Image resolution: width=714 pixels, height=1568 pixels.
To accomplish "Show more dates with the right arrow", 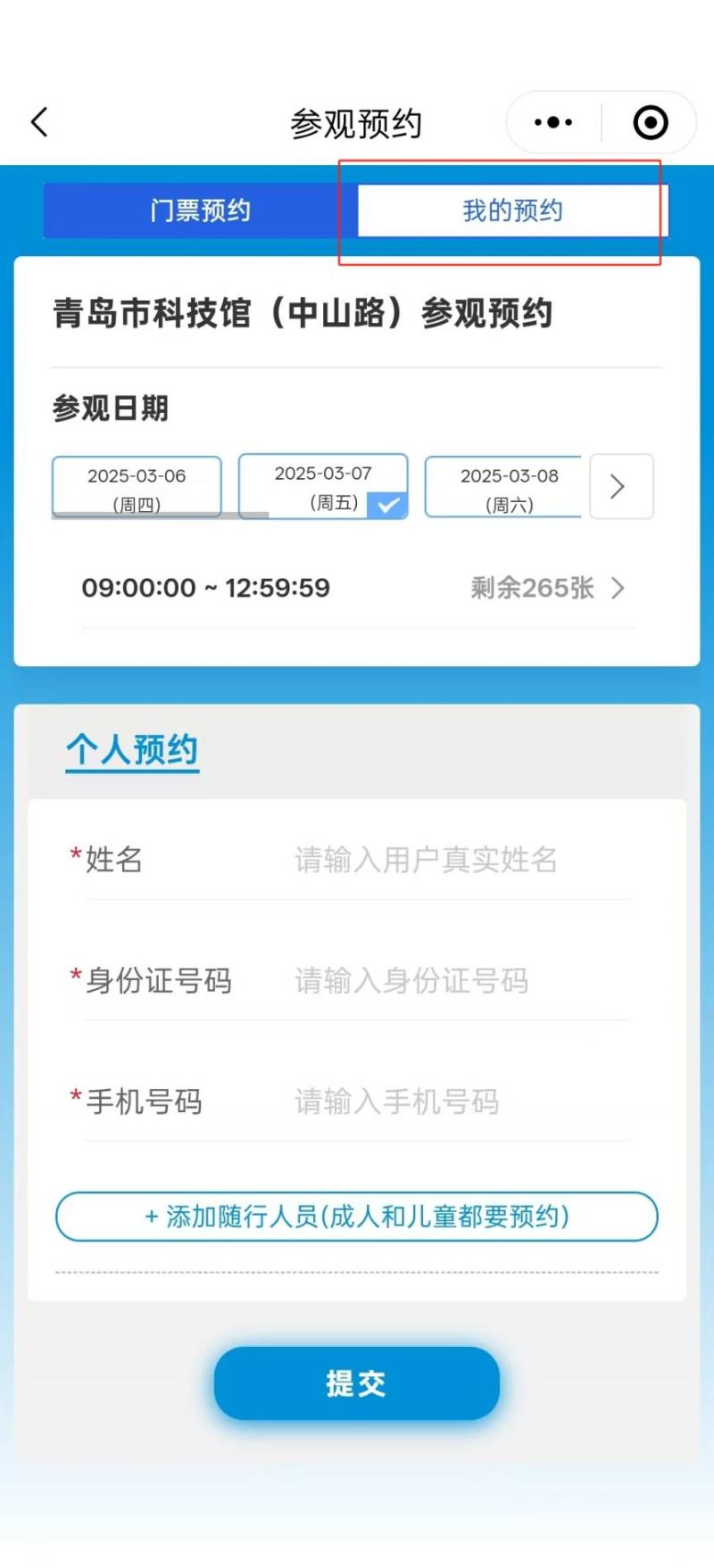I will (620, 486).
